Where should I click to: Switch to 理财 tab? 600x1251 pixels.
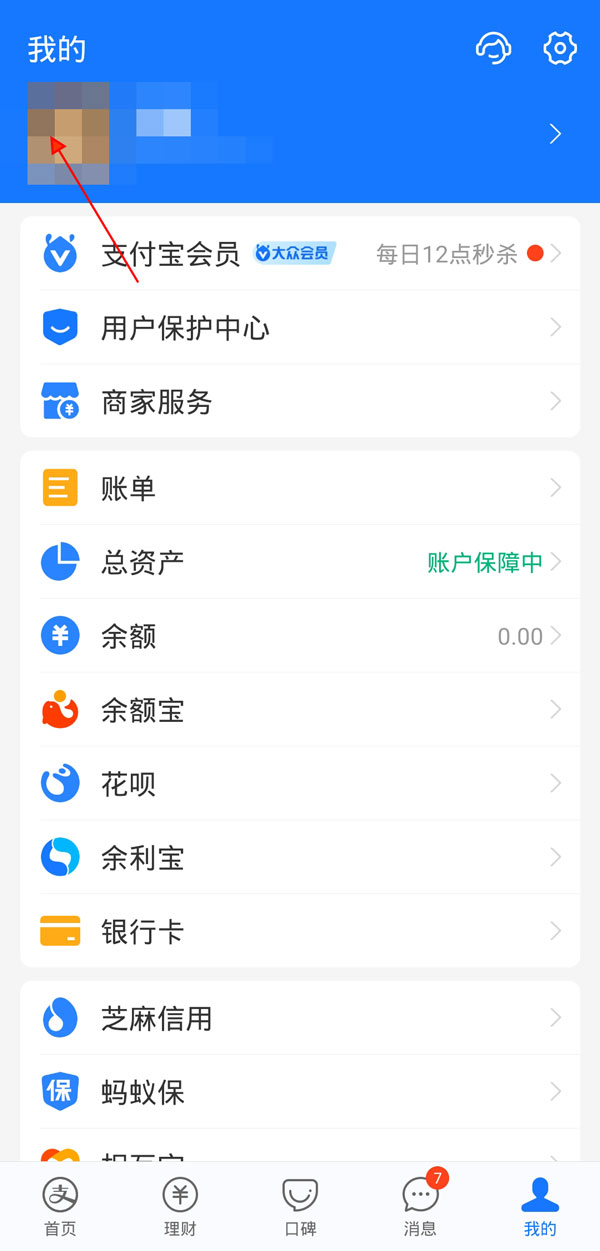click(x=180, y=1206)
